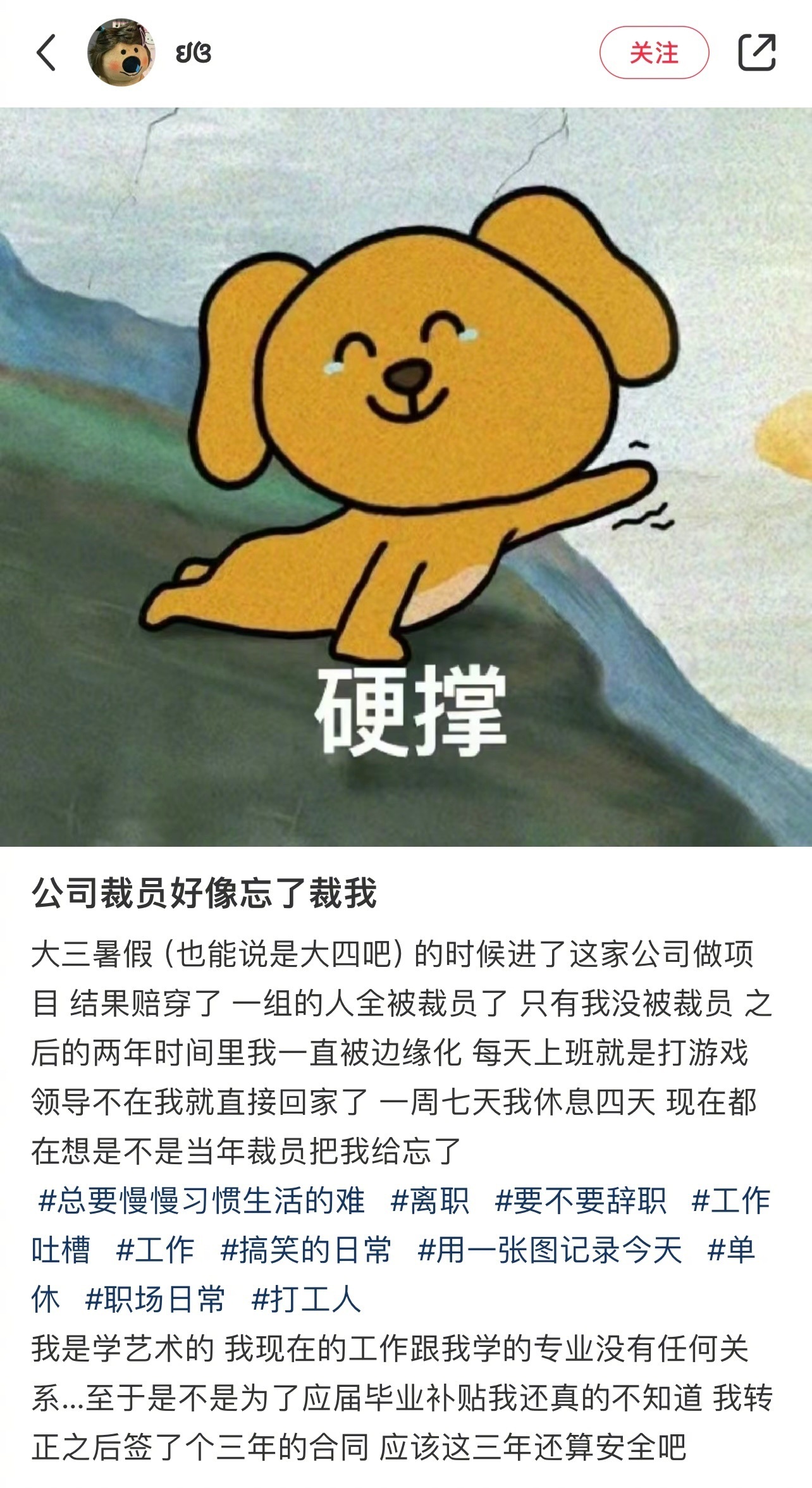The width and height of the screenshot is (812, 1488).
Task: Share this post
Action: point(756,52)
